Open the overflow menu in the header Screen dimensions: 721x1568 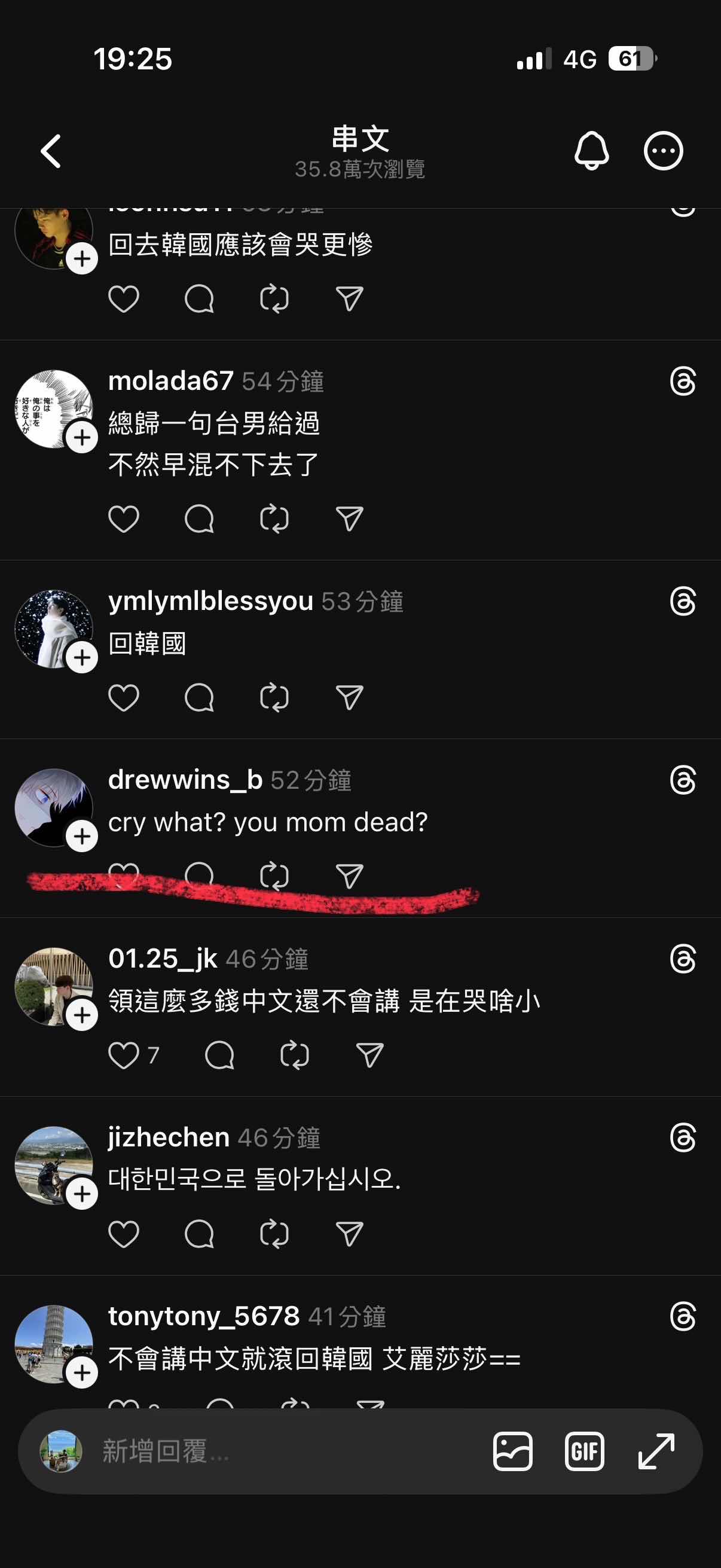tap(662, 150)
